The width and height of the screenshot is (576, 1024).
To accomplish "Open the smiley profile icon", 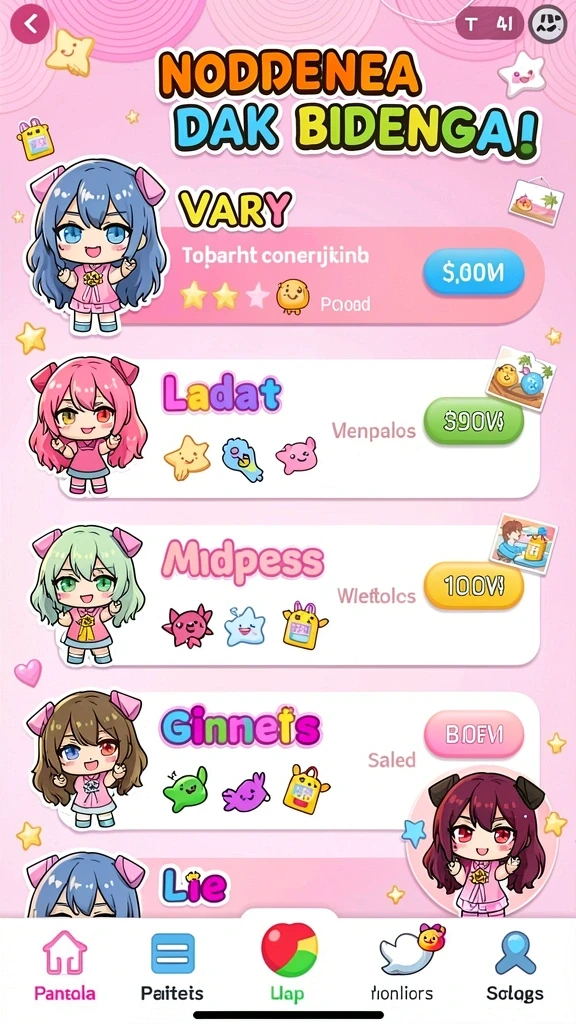I will pos(547,24).
